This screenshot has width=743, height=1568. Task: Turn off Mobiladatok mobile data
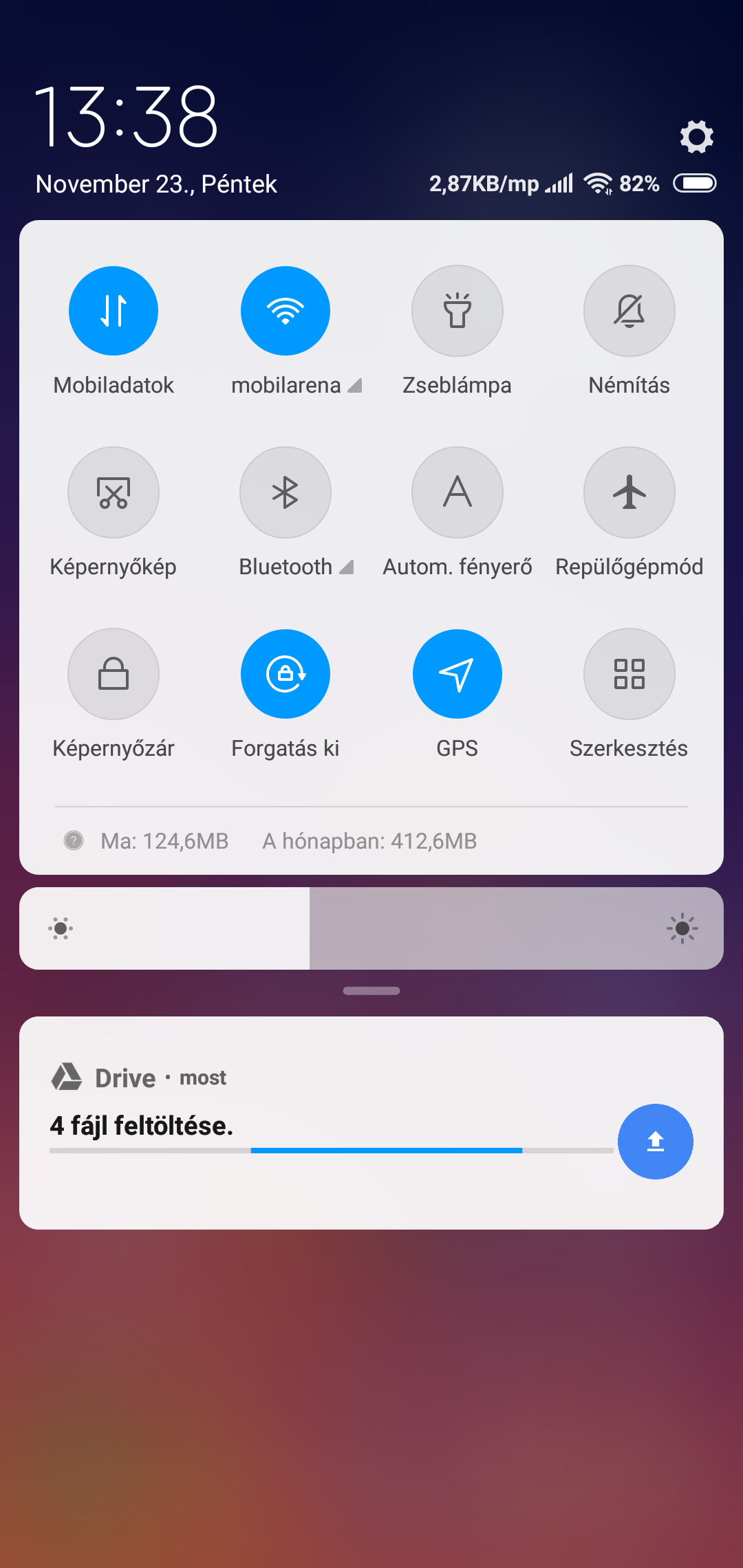tap(114, 311)
